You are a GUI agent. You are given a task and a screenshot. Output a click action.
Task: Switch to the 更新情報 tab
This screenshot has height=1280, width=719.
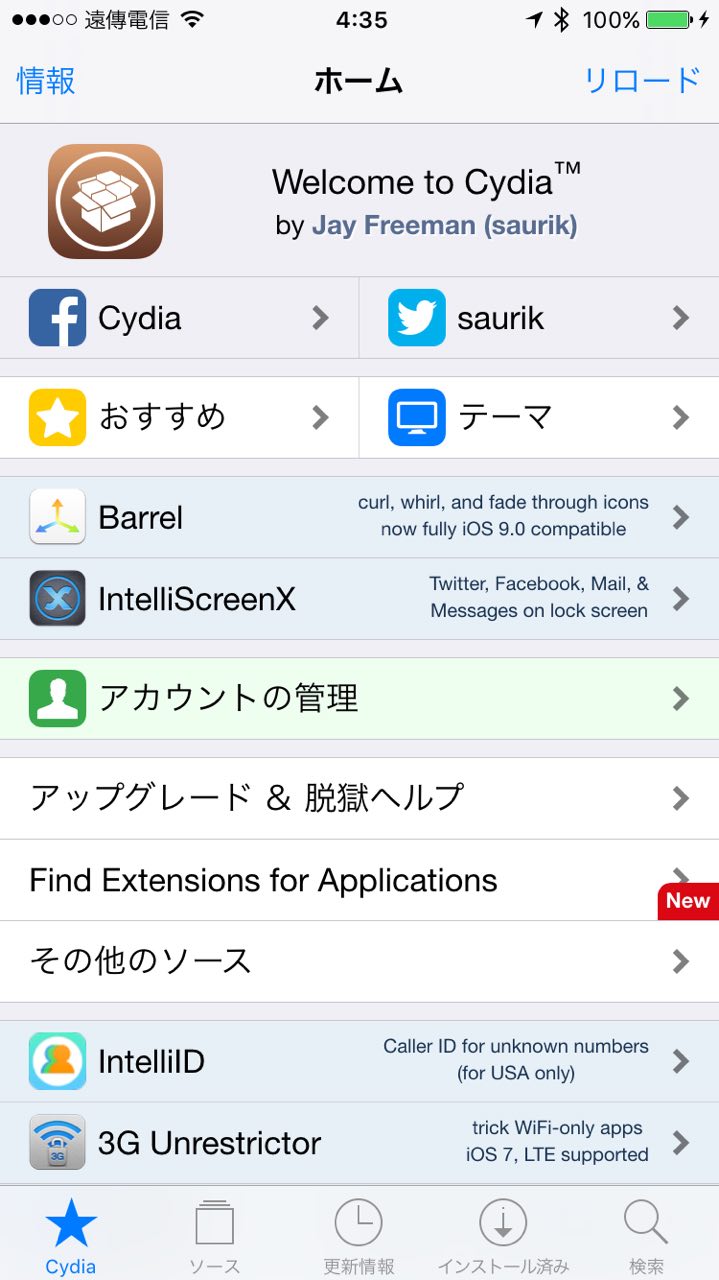click(358, 1236)
